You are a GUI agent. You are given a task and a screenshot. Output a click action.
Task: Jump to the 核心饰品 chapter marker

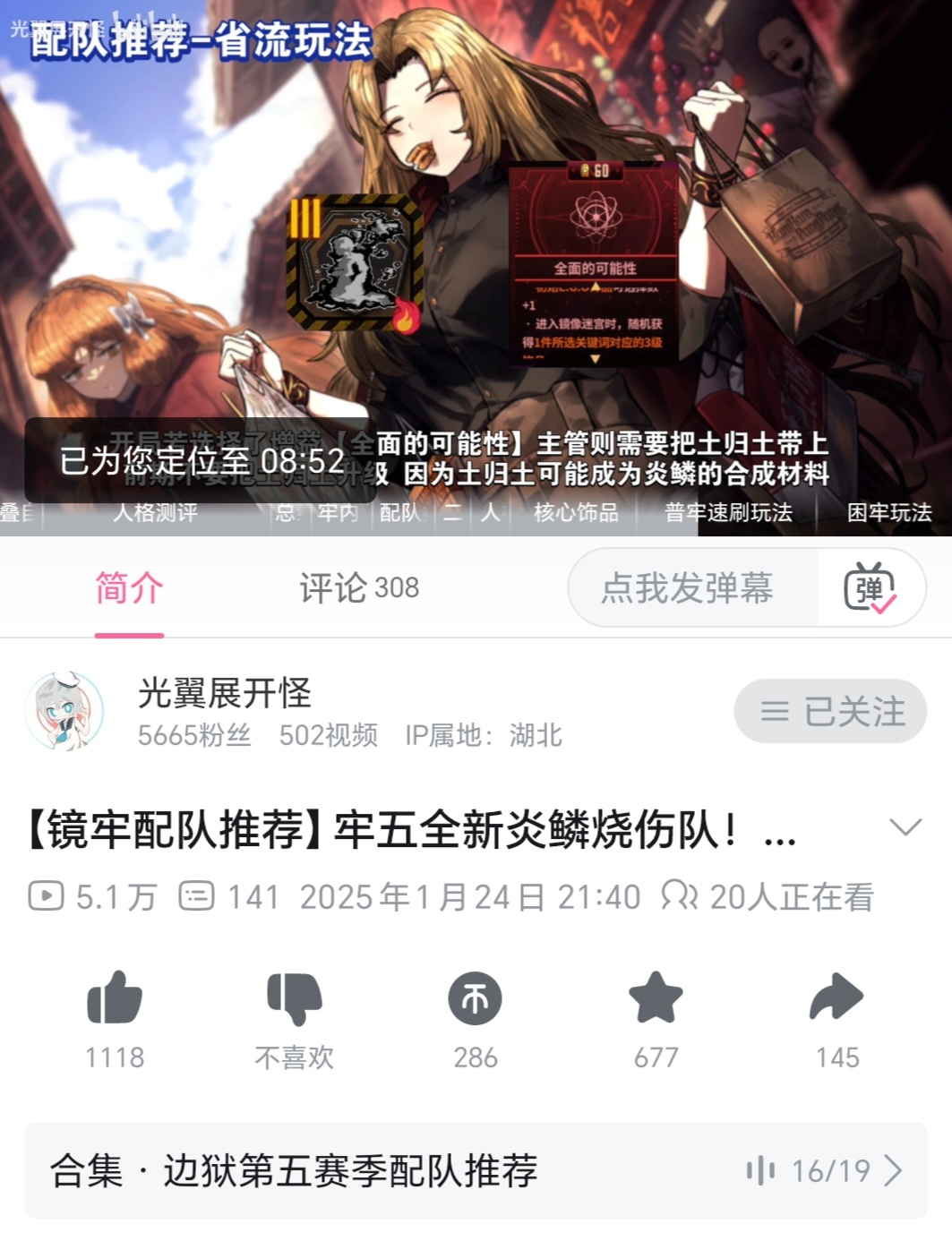click(576, 513)
